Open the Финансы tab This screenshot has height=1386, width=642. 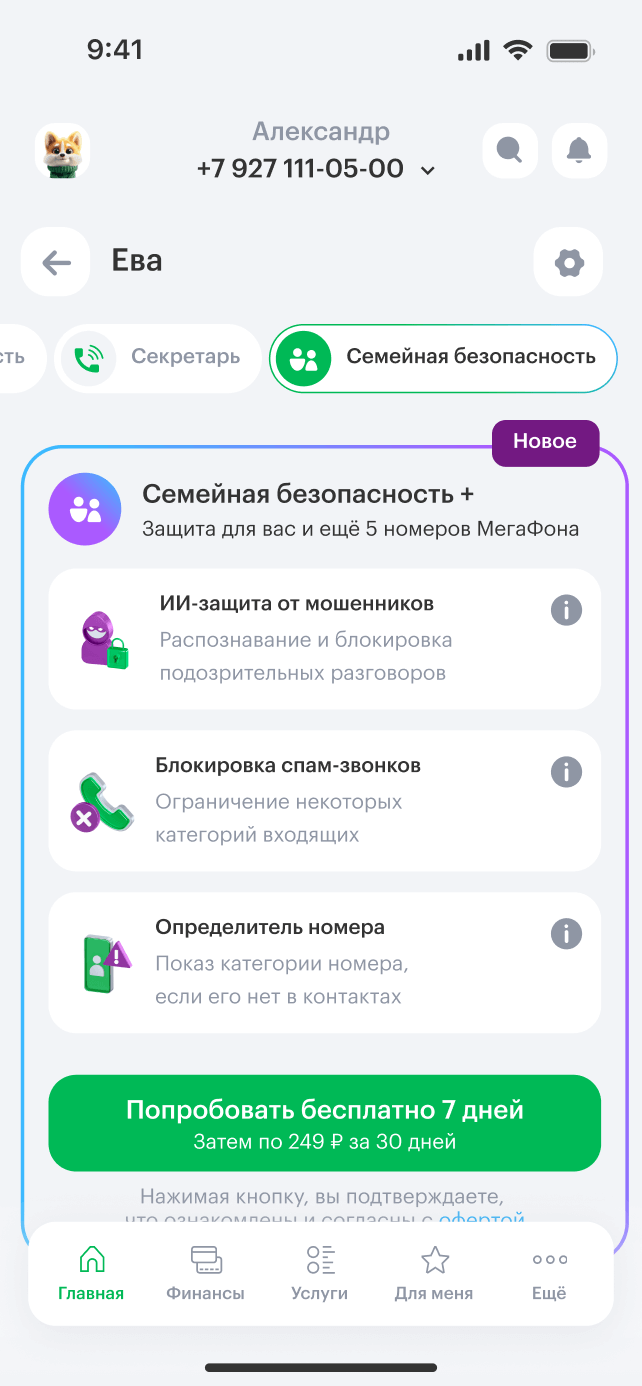205,1274
